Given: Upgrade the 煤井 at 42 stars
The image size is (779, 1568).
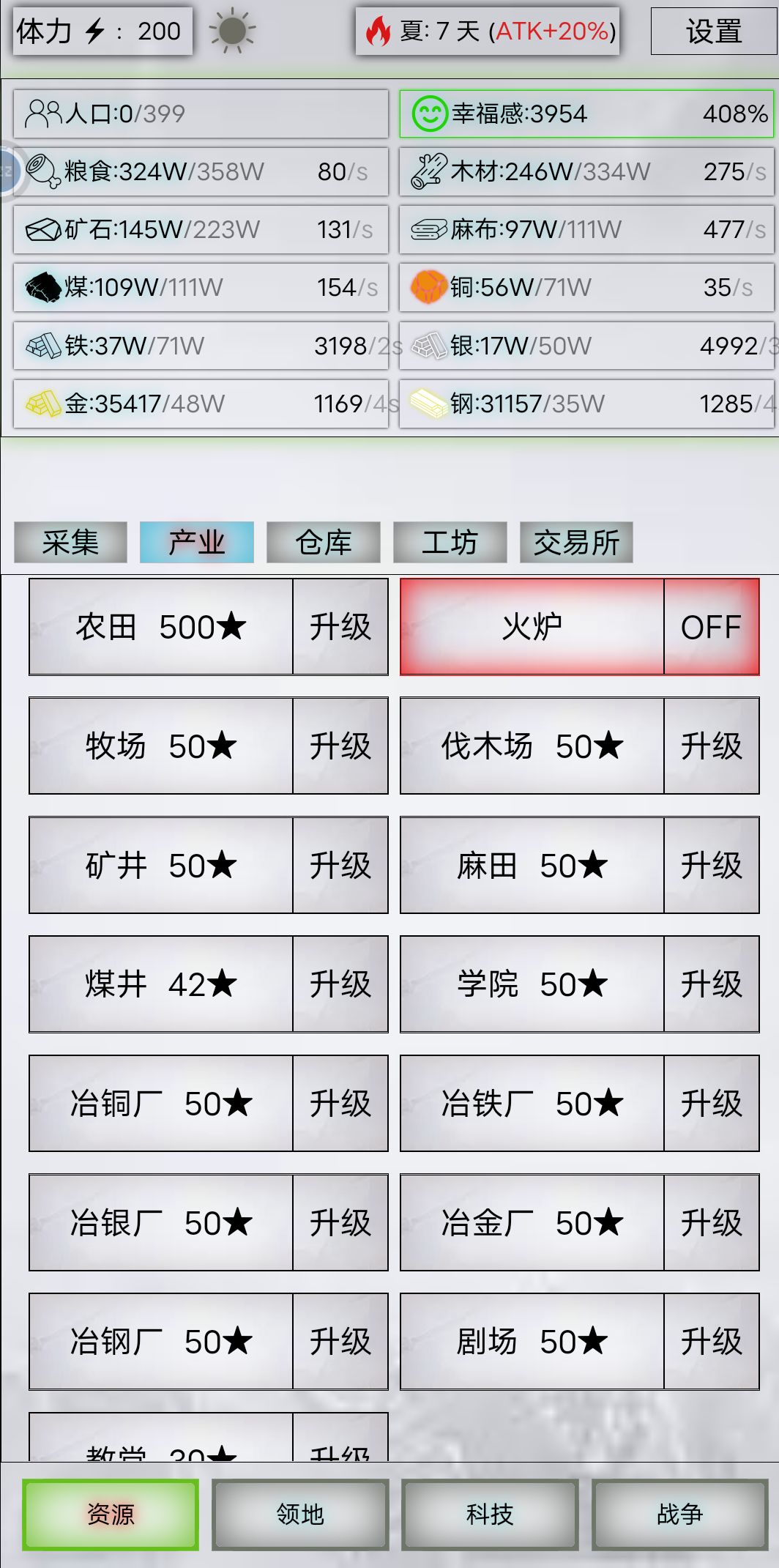Looking at the screenshot, I should pyautogui.click(x=340, y=984).
